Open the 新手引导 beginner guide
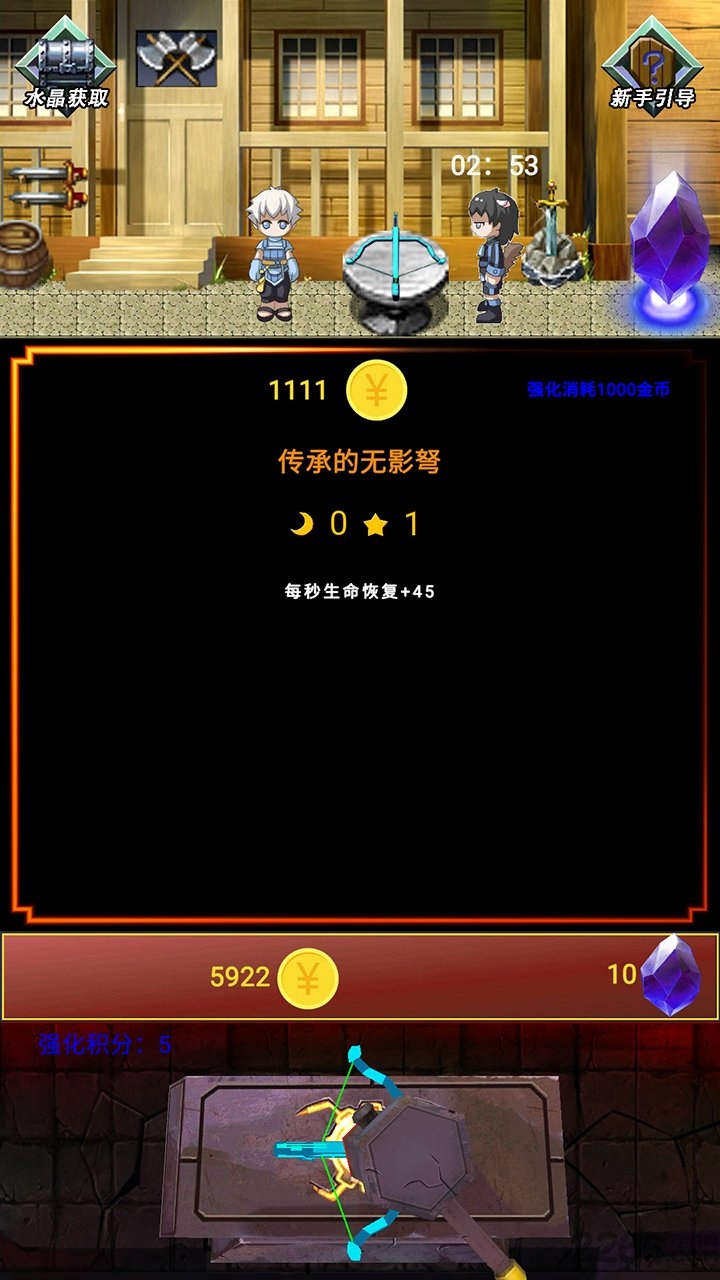 pyautogui.click(x=652, y=62)
